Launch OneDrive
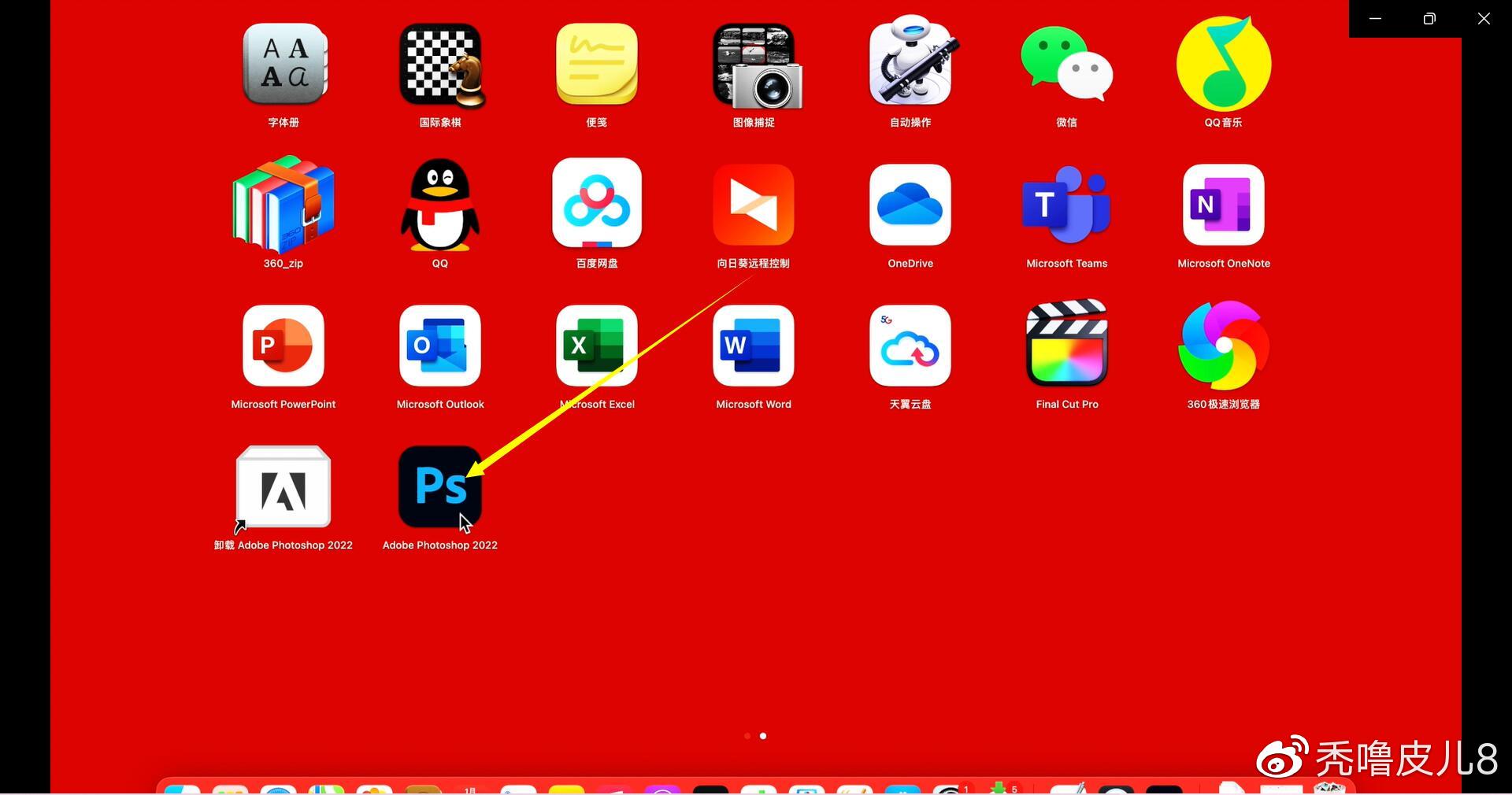Screen dimensions: 1512x795 [x=910, y=205]
